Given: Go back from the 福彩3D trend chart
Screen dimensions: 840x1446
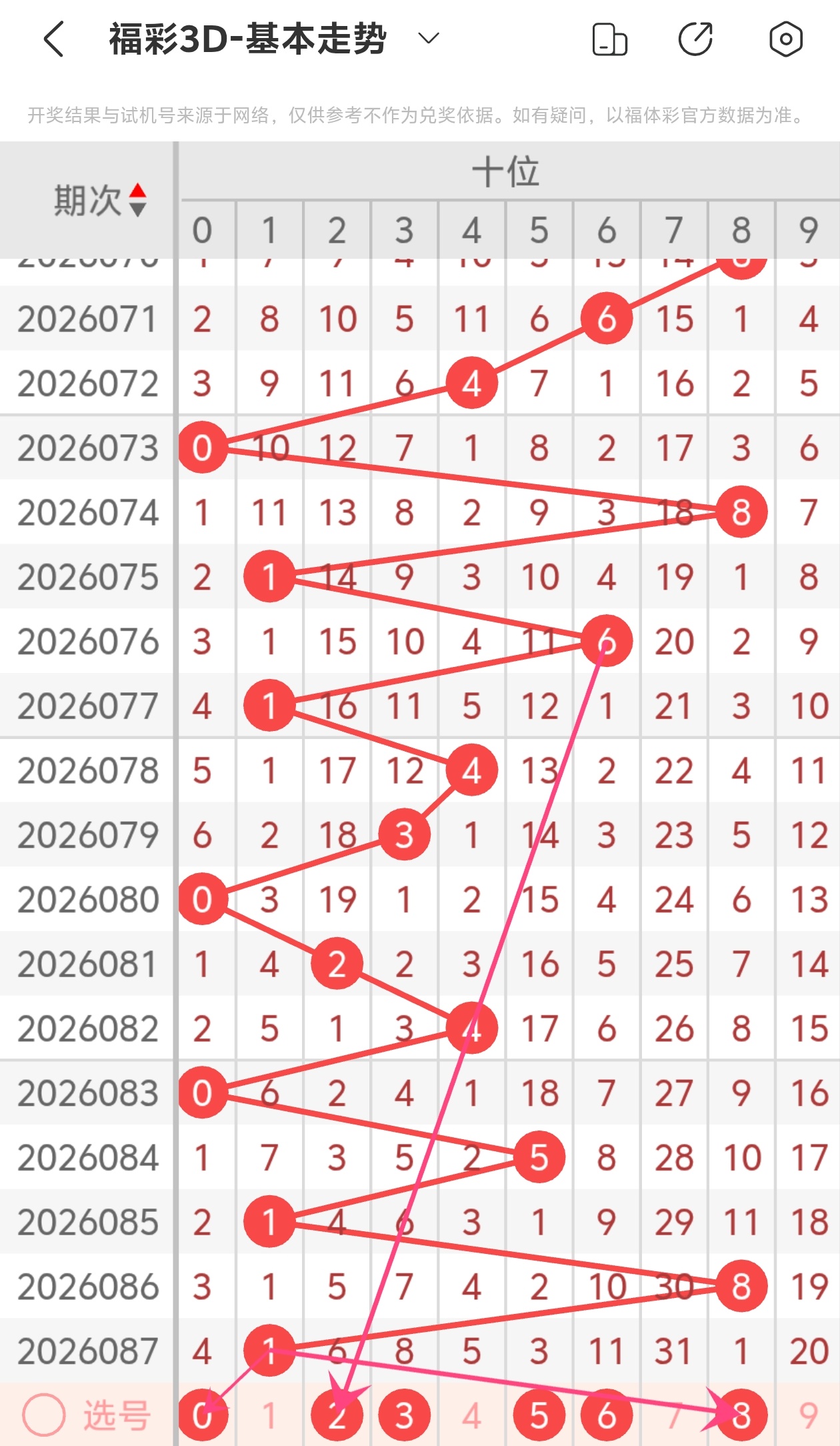Looking at the screenshot, I should 54,39.
